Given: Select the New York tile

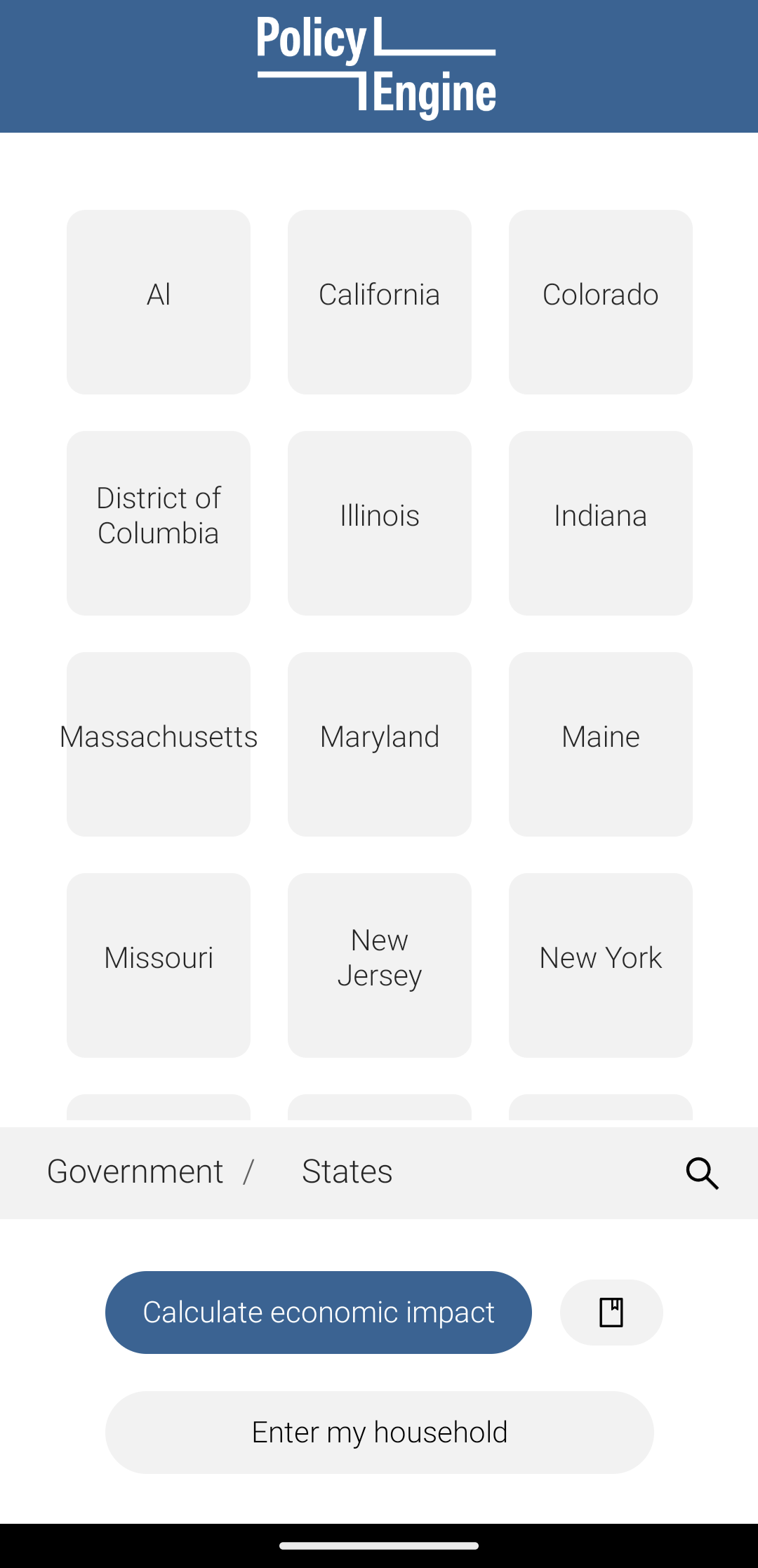Looking at the screenshot, I should (599, 965).
